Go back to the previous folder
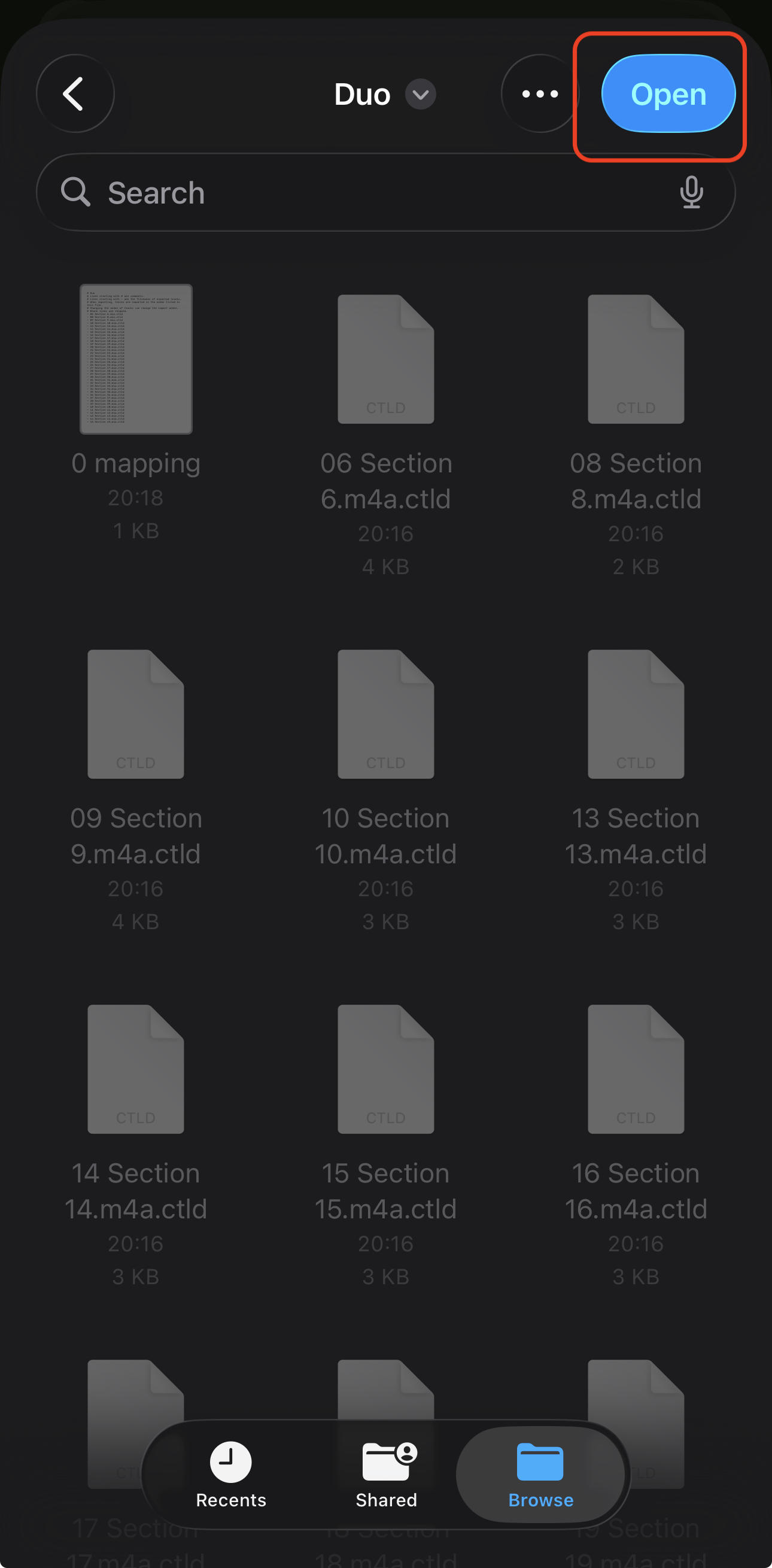The width and height of the screenshot is (772, 1568). [75, 94]
